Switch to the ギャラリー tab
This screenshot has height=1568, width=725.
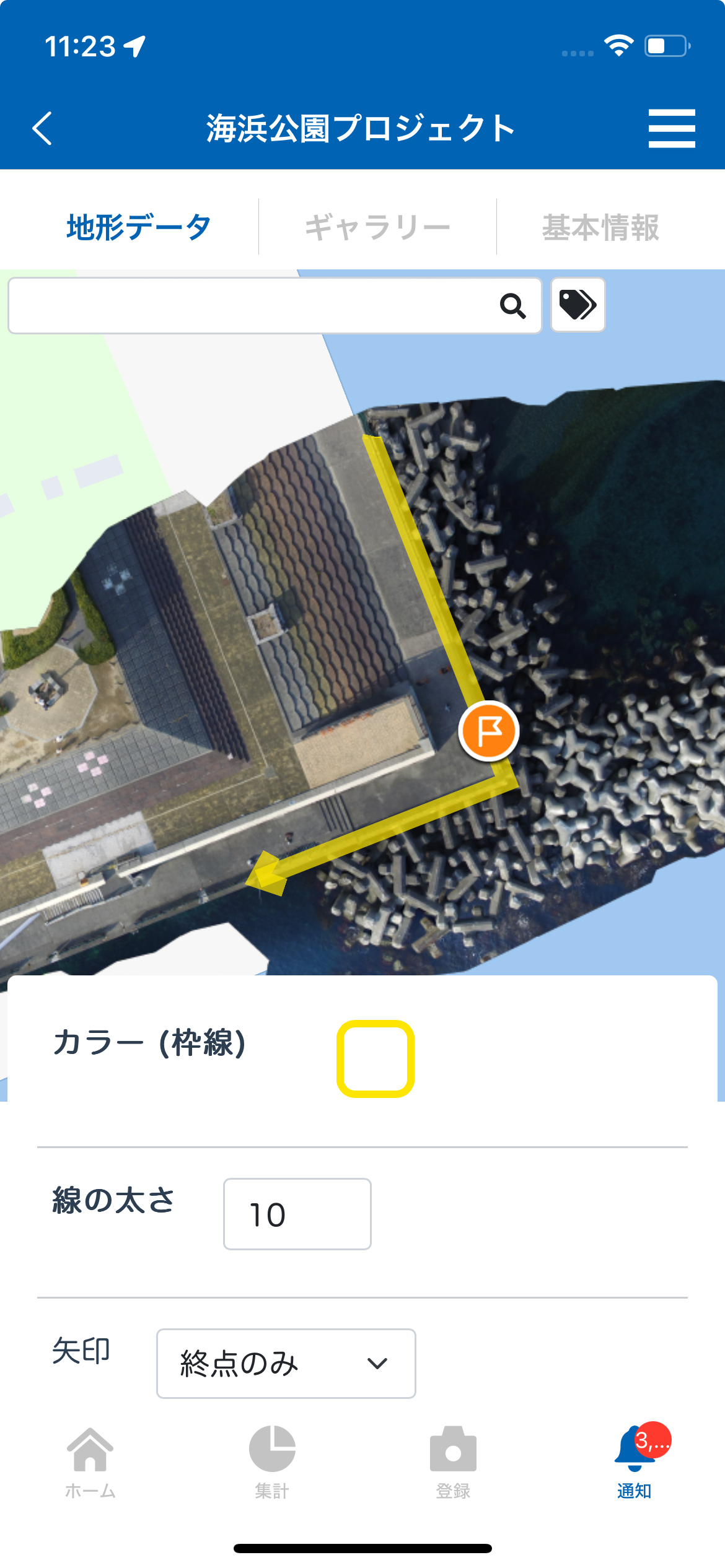[377, 227]
